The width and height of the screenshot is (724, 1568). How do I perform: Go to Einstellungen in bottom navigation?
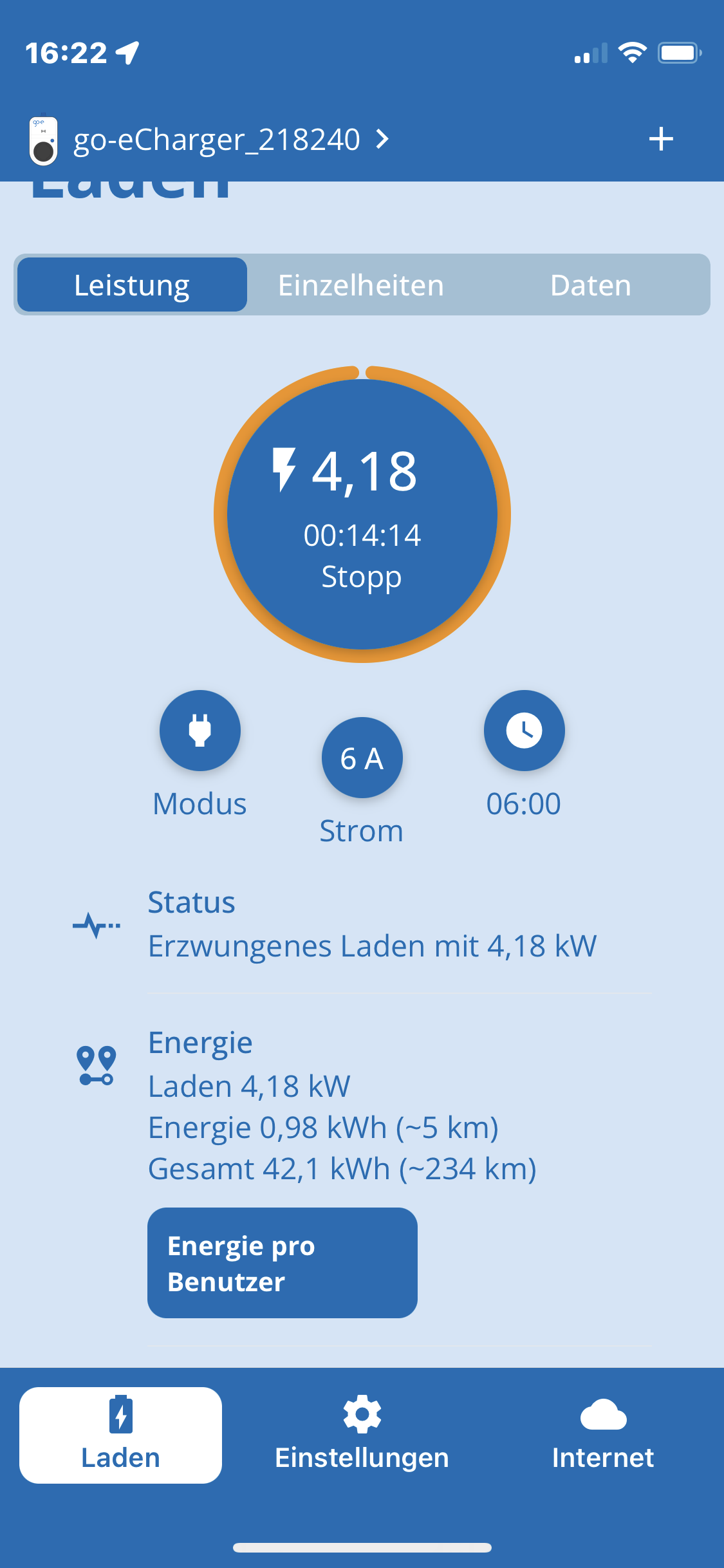click(362, 1435)
